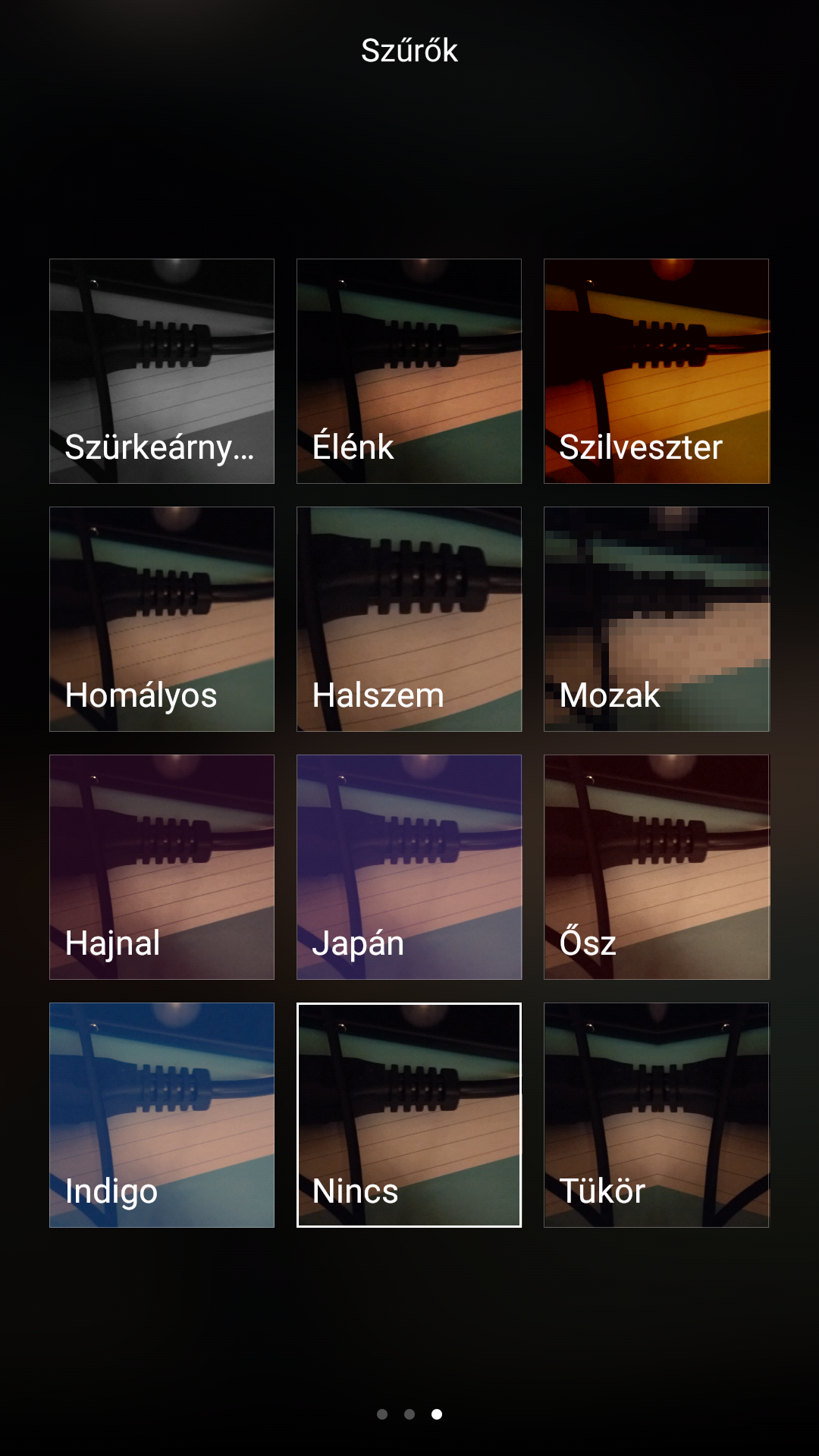Select Nincs to remove filters
Viewport: 819px width, 1456px height.
coord(409,1115)
